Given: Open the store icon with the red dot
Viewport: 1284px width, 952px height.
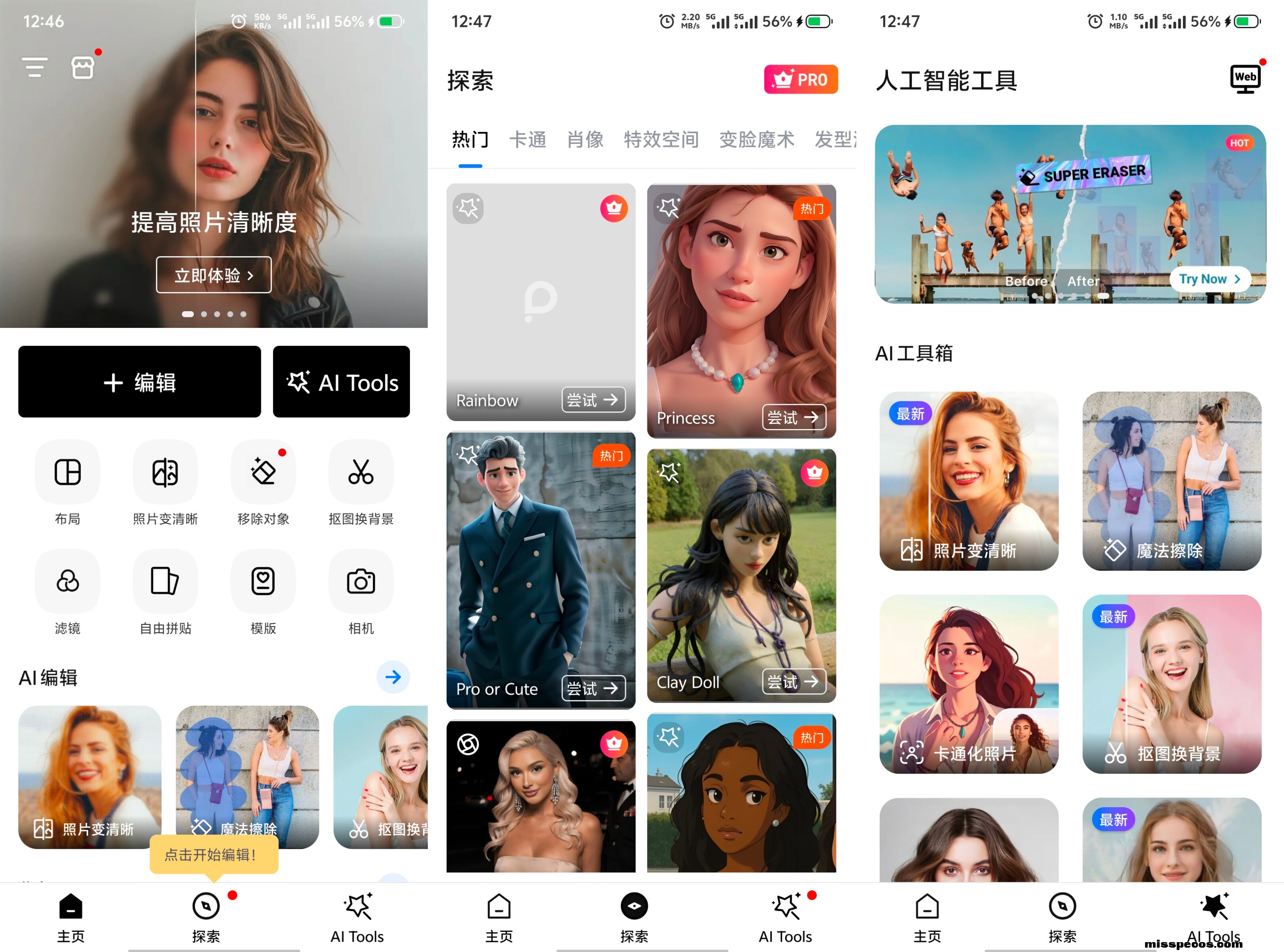Looking at the screenshot, I should pos(82,67).
